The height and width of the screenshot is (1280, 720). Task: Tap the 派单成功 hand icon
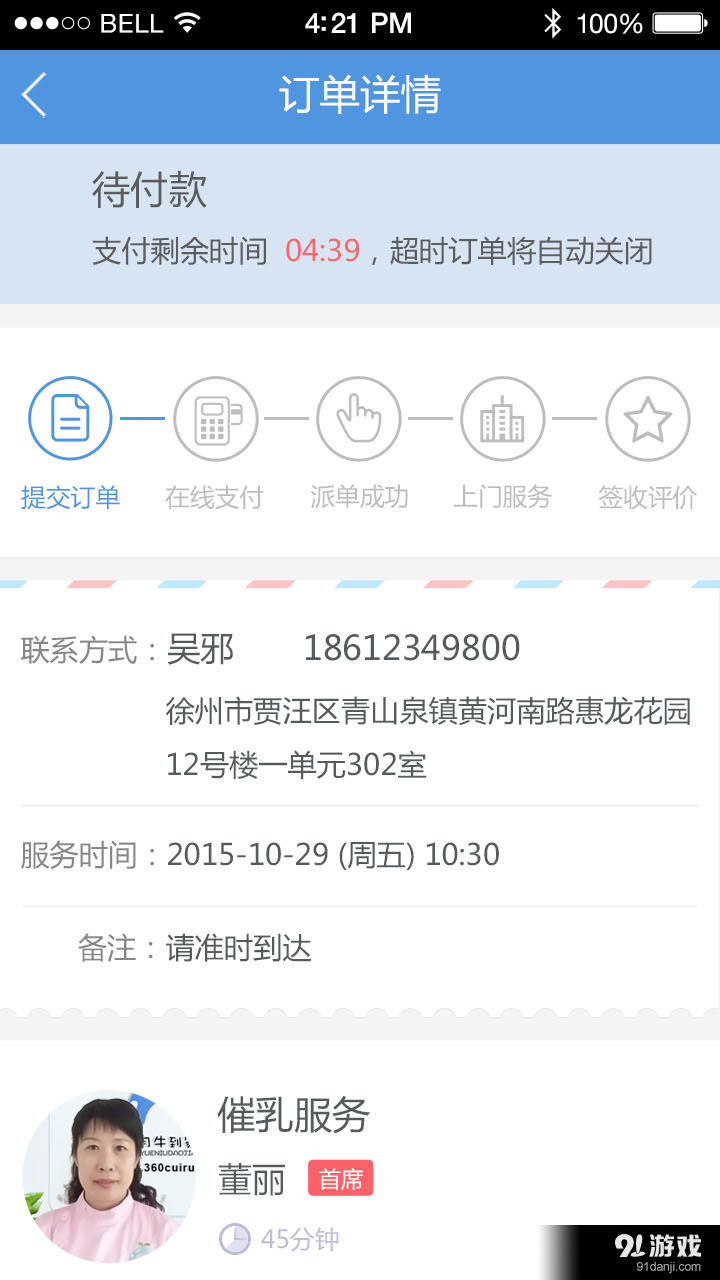[x=359, y=418]
